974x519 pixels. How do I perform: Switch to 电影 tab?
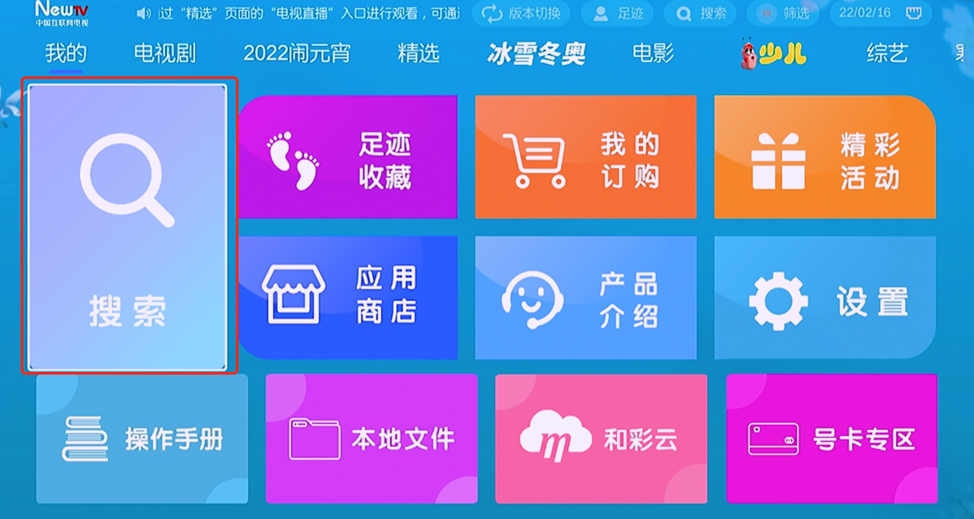click(653, 54)
